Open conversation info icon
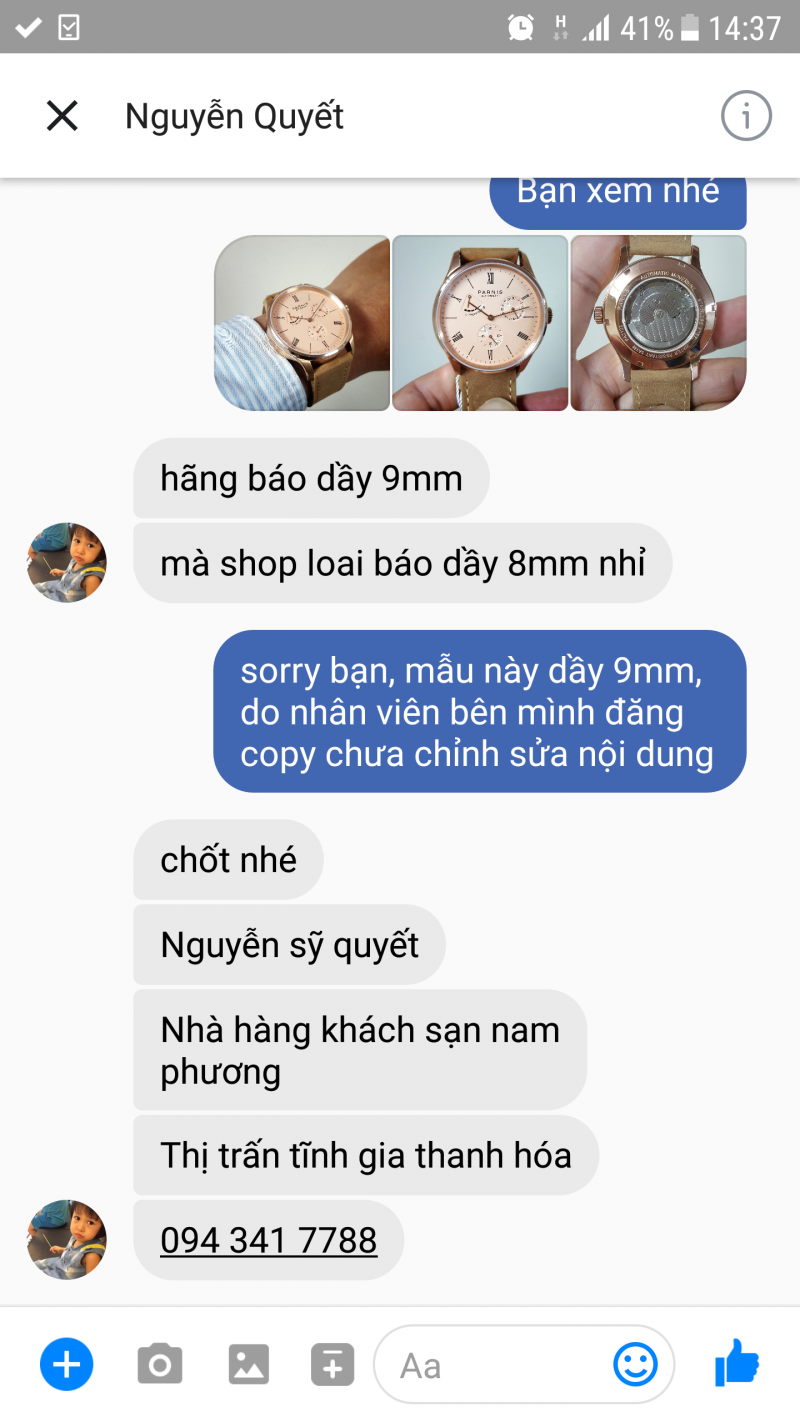 [746, 117]
